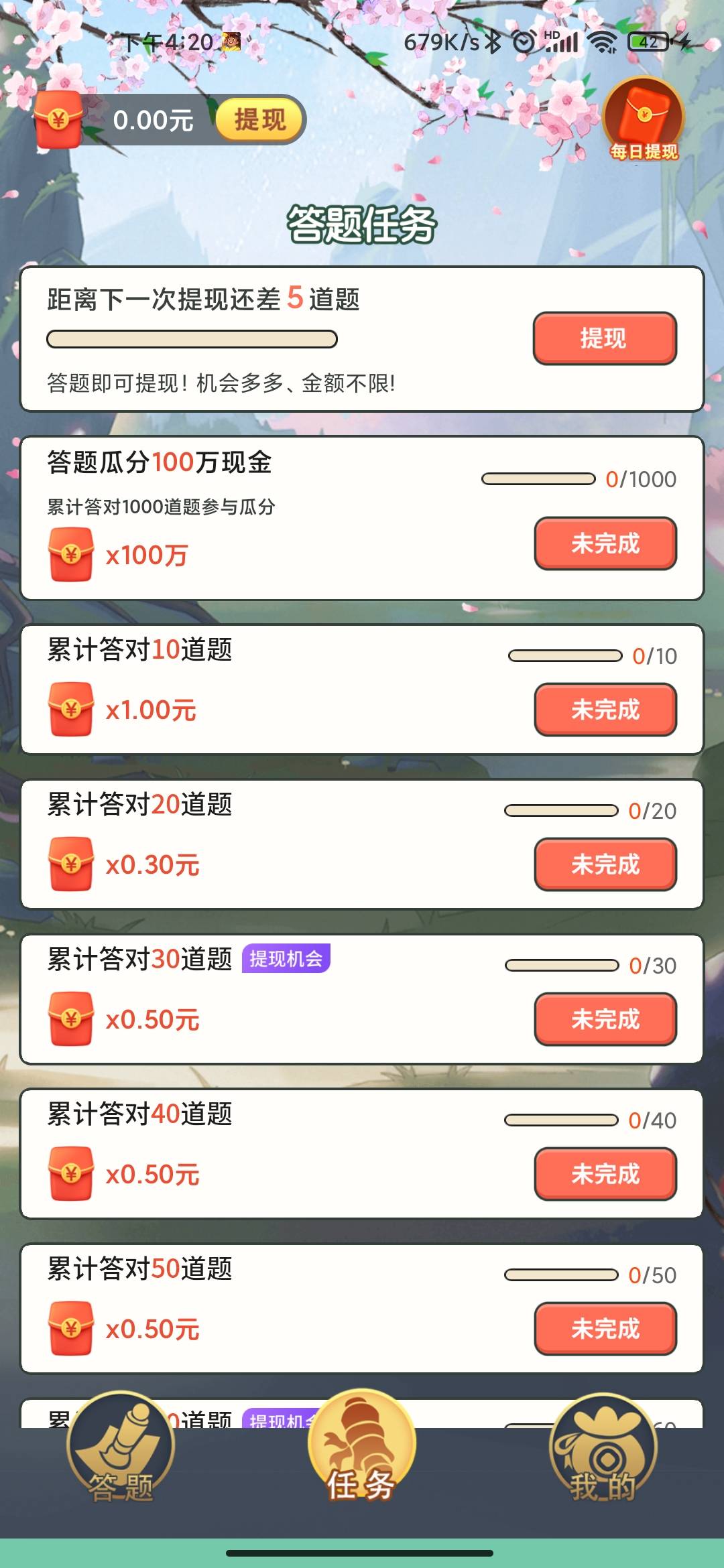Go to the 我的 tab
724x1568 pixels.
[603, 1451]
